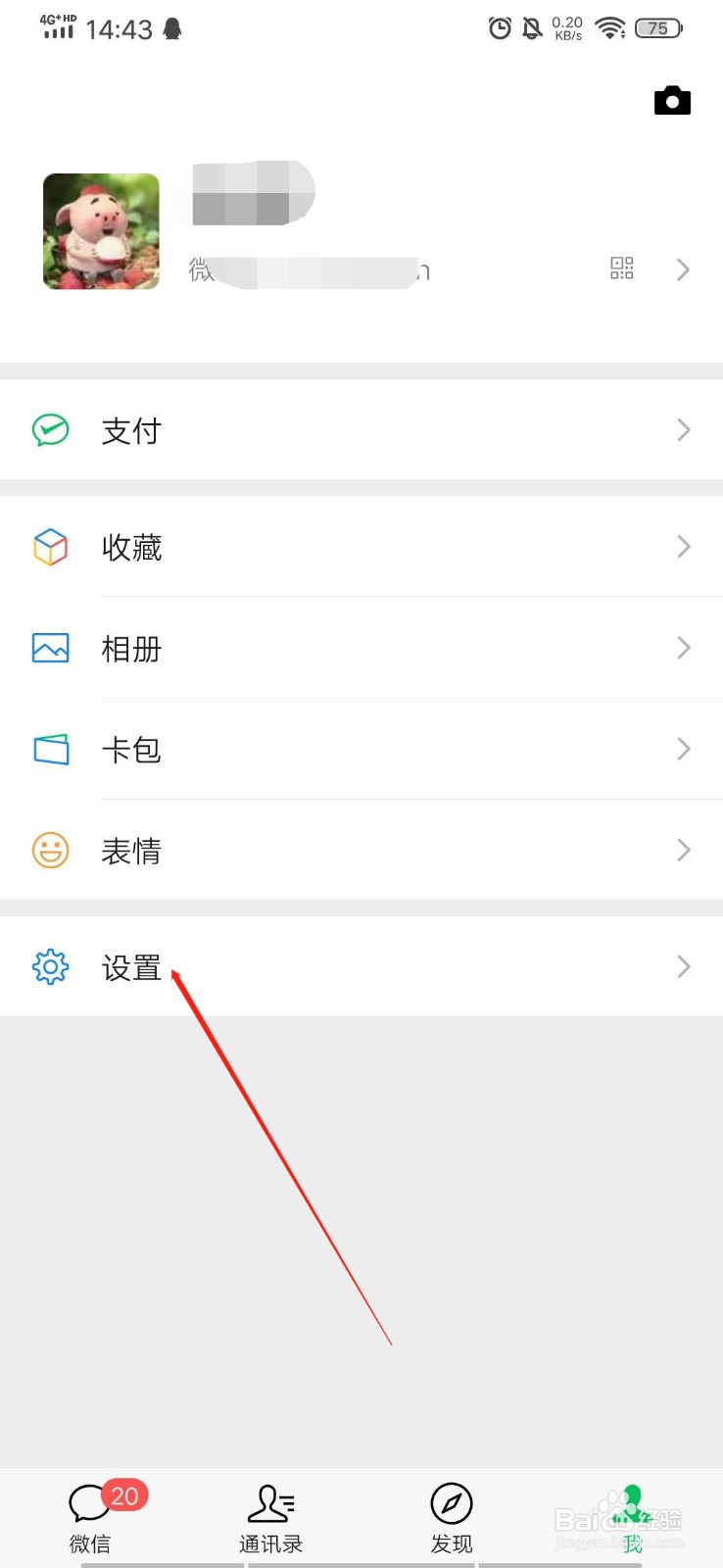This screenshot has width=723, height=1568.
Task: Open 设置 using its right chevron
Action: pyautogui.click(x=683, y=966)
